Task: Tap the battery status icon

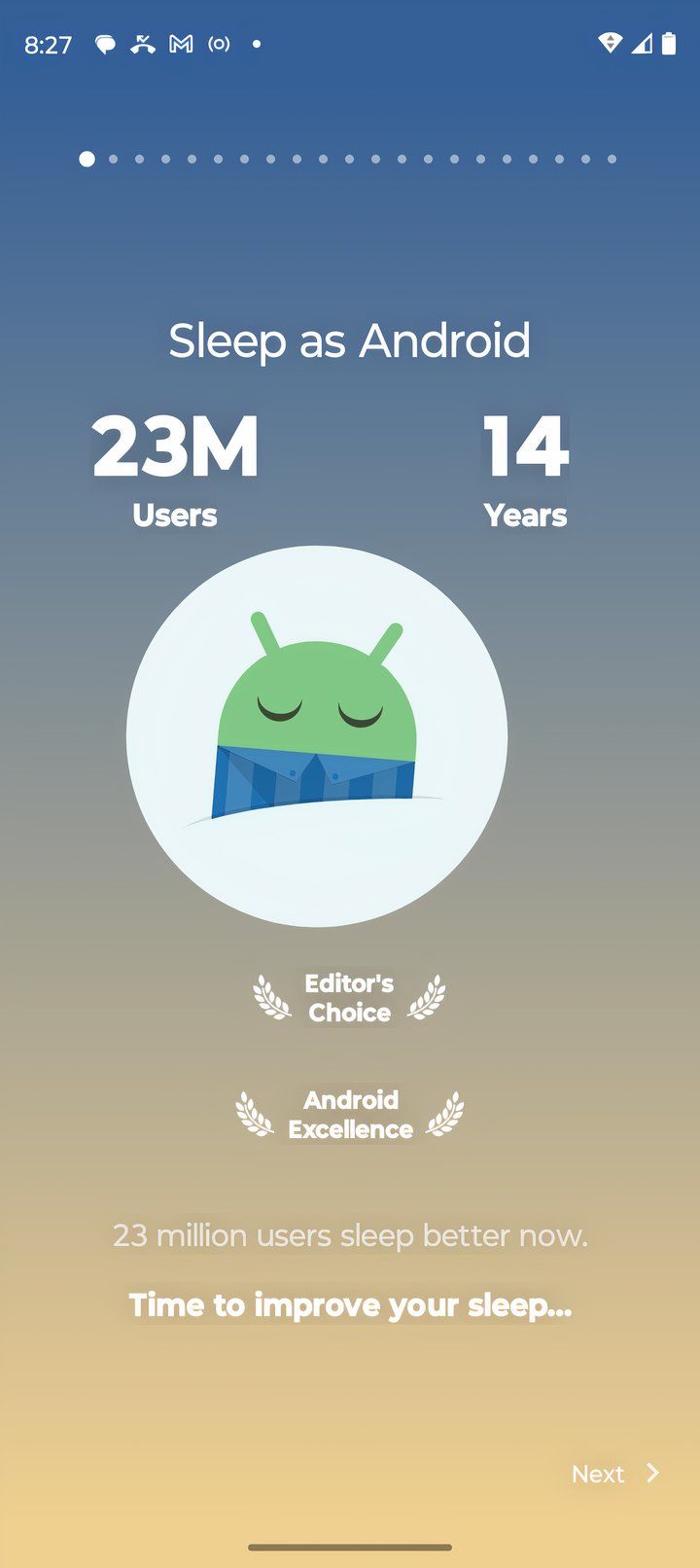Action: [669, 43]
